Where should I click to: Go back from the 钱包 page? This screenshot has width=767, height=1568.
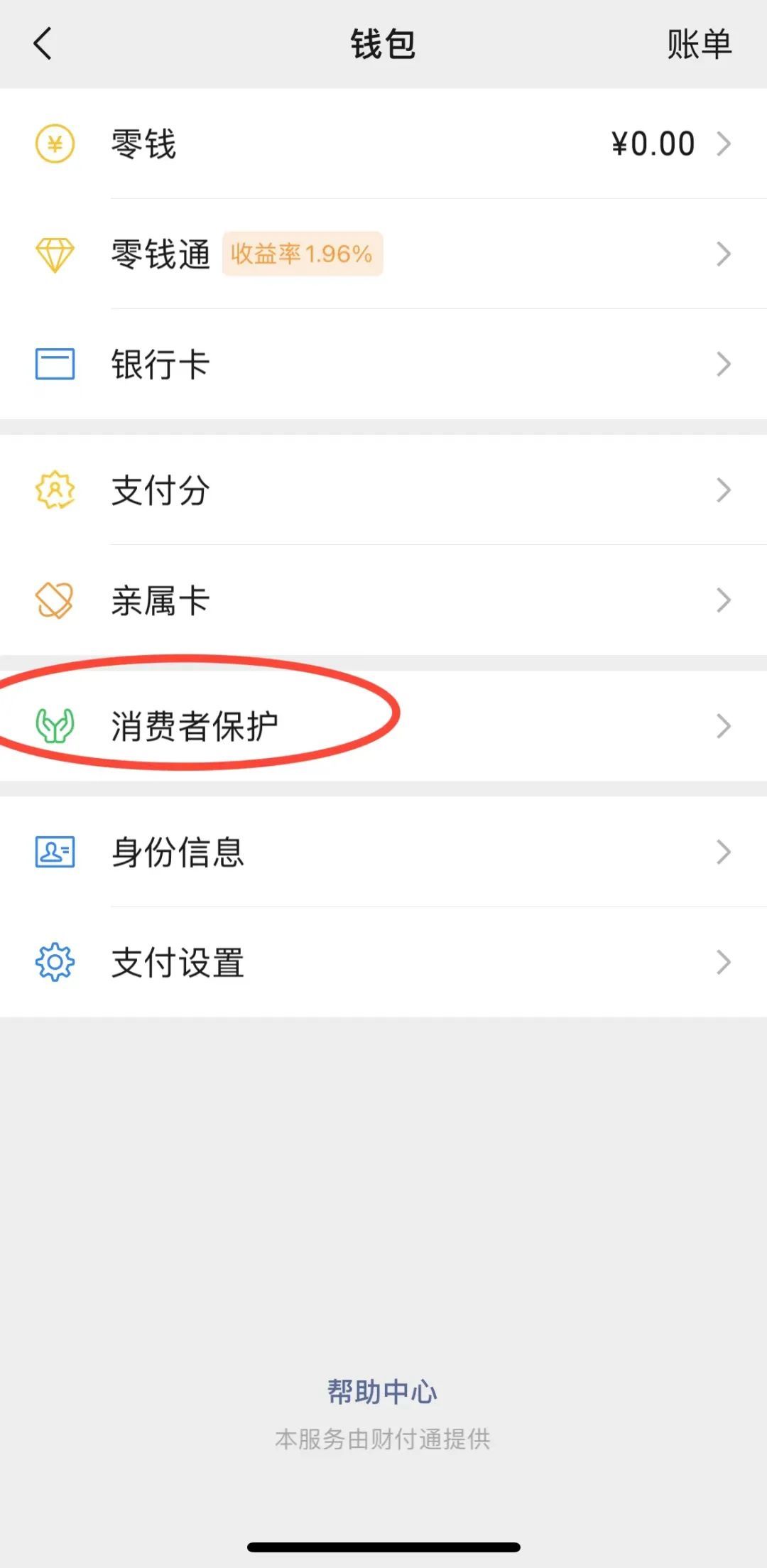(x=43, y=44)
